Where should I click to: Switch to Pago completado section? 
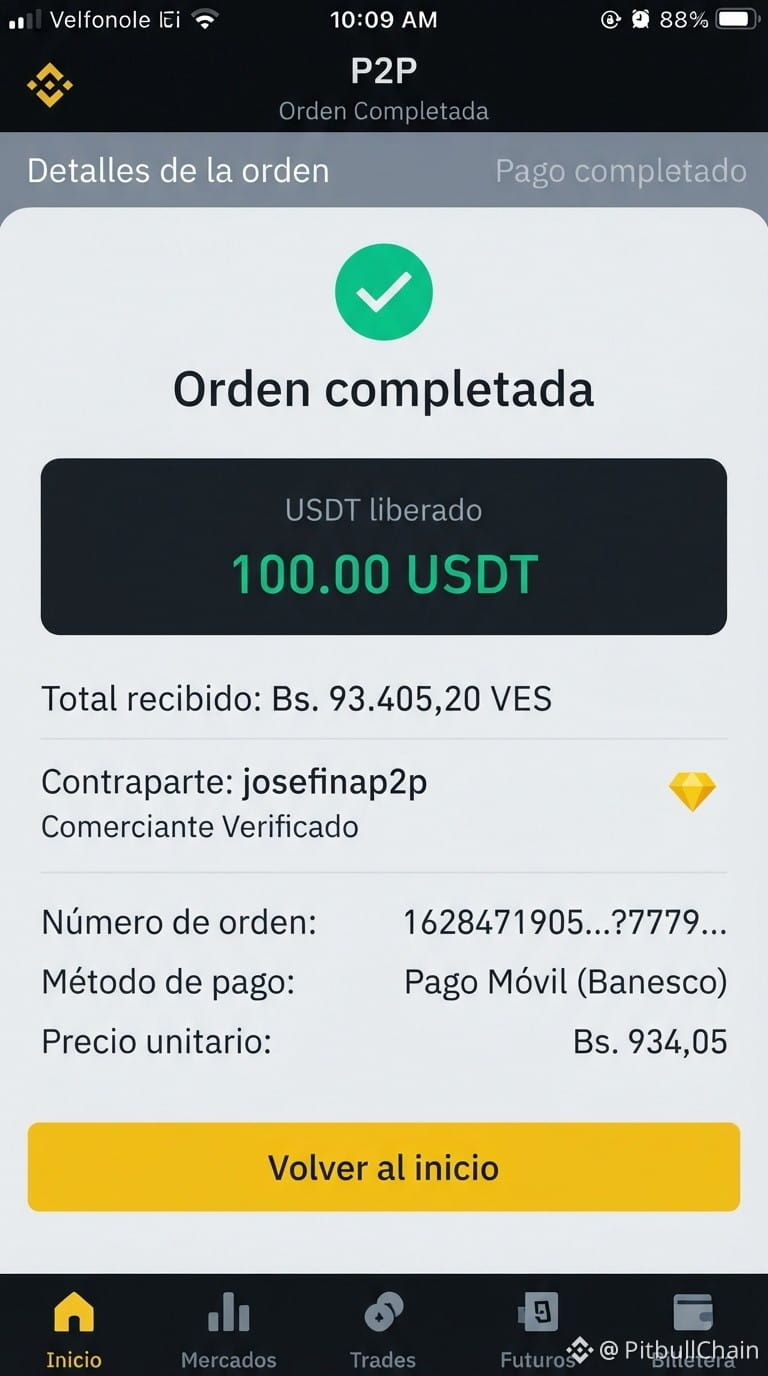(x=621, y=171)
